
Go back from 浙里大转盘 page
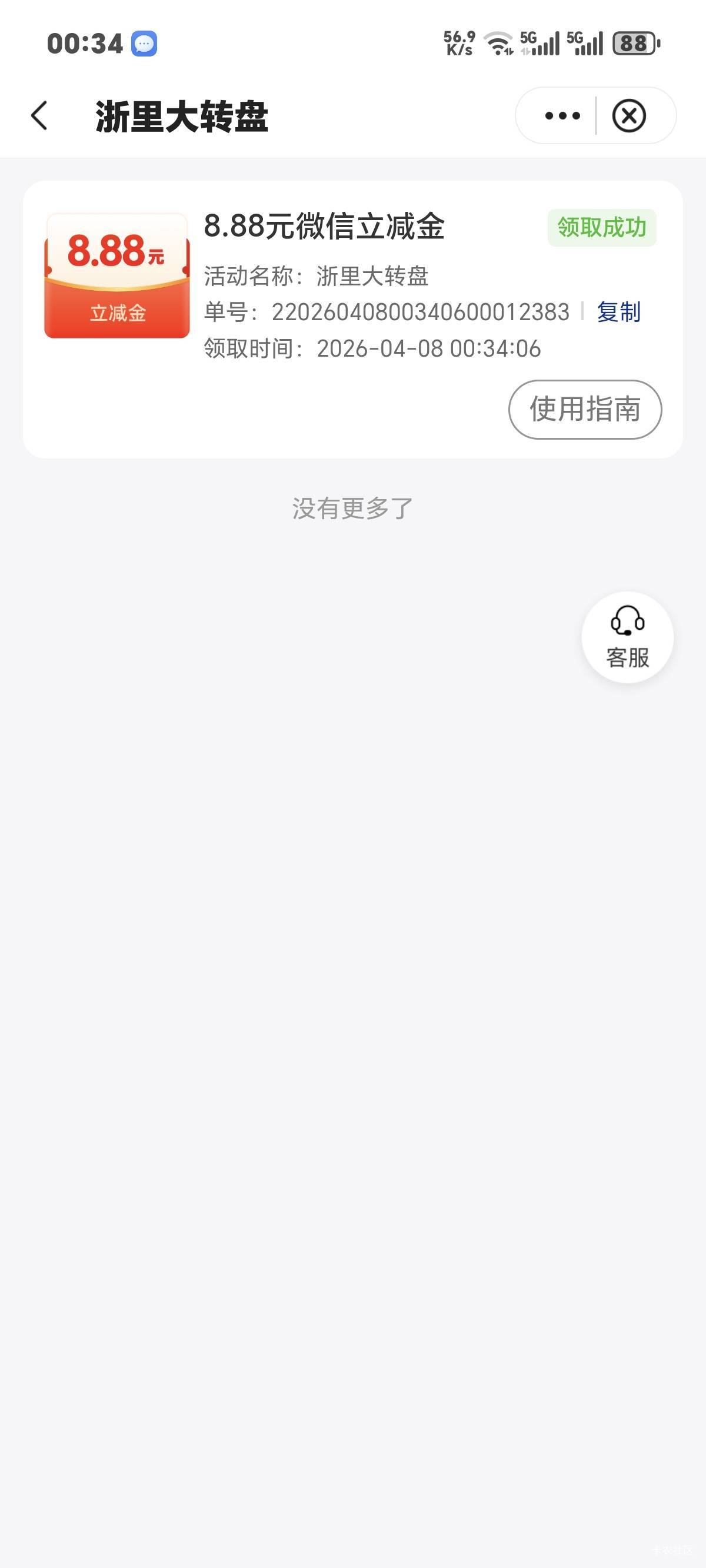39,115
